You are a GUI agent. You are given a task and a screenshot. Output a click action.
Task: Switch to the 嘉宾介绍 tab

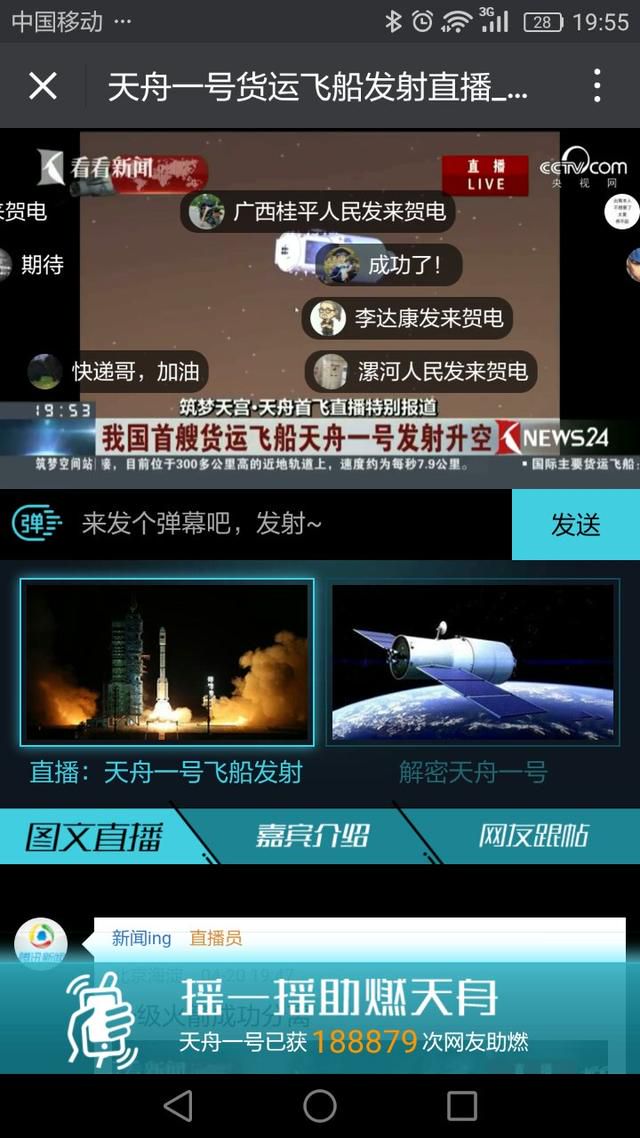tap(312, 836)
